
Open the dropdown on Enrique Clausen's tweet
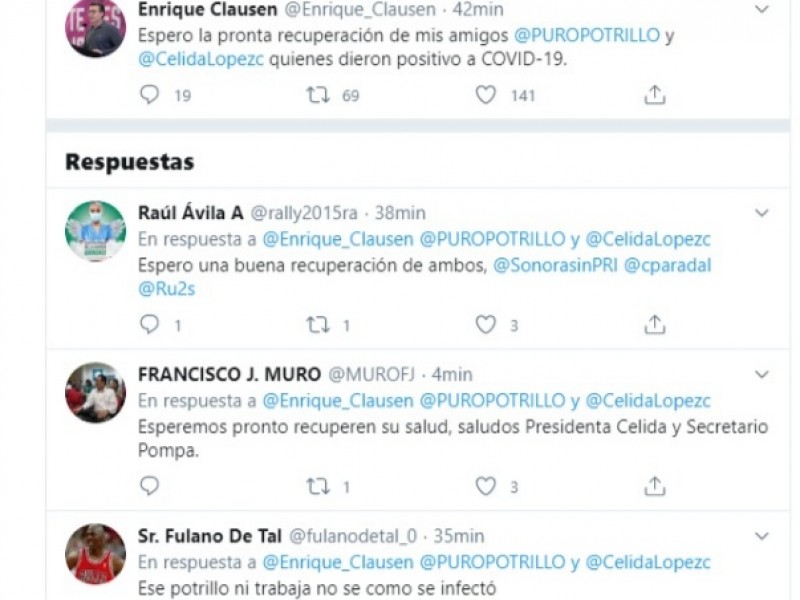(761, 10)
